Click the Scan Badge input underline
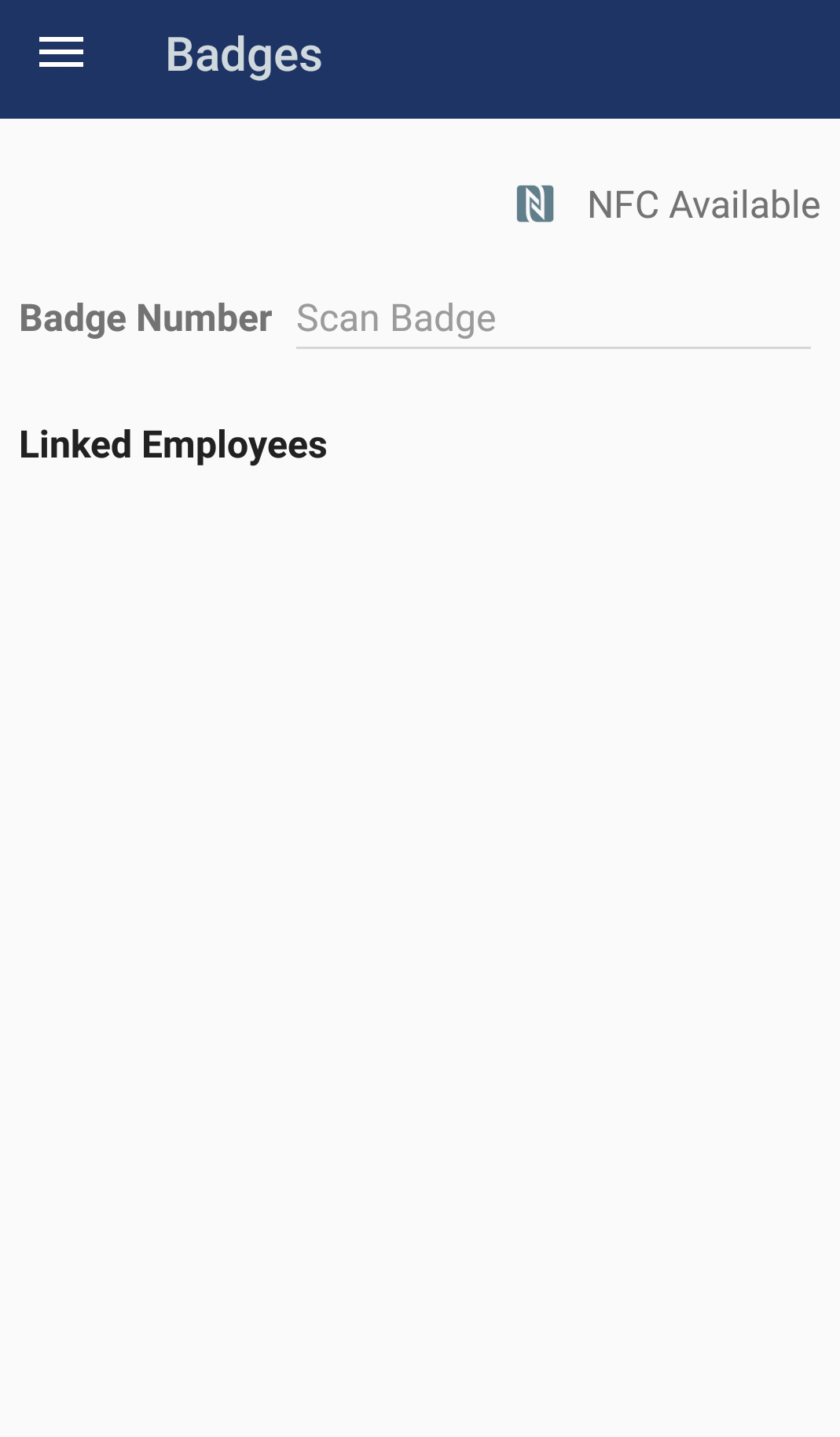840x1437 pixels. 552,344
